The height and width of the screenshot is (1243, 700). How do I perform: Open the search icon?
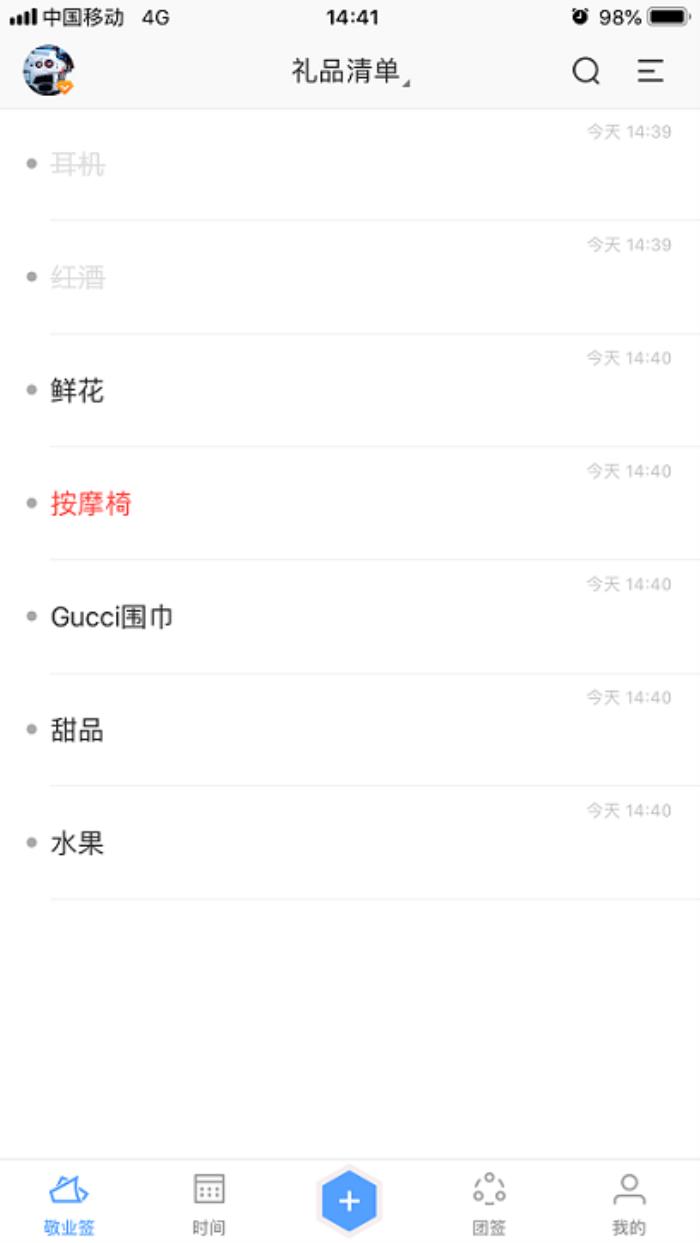(x=586, y=71)
